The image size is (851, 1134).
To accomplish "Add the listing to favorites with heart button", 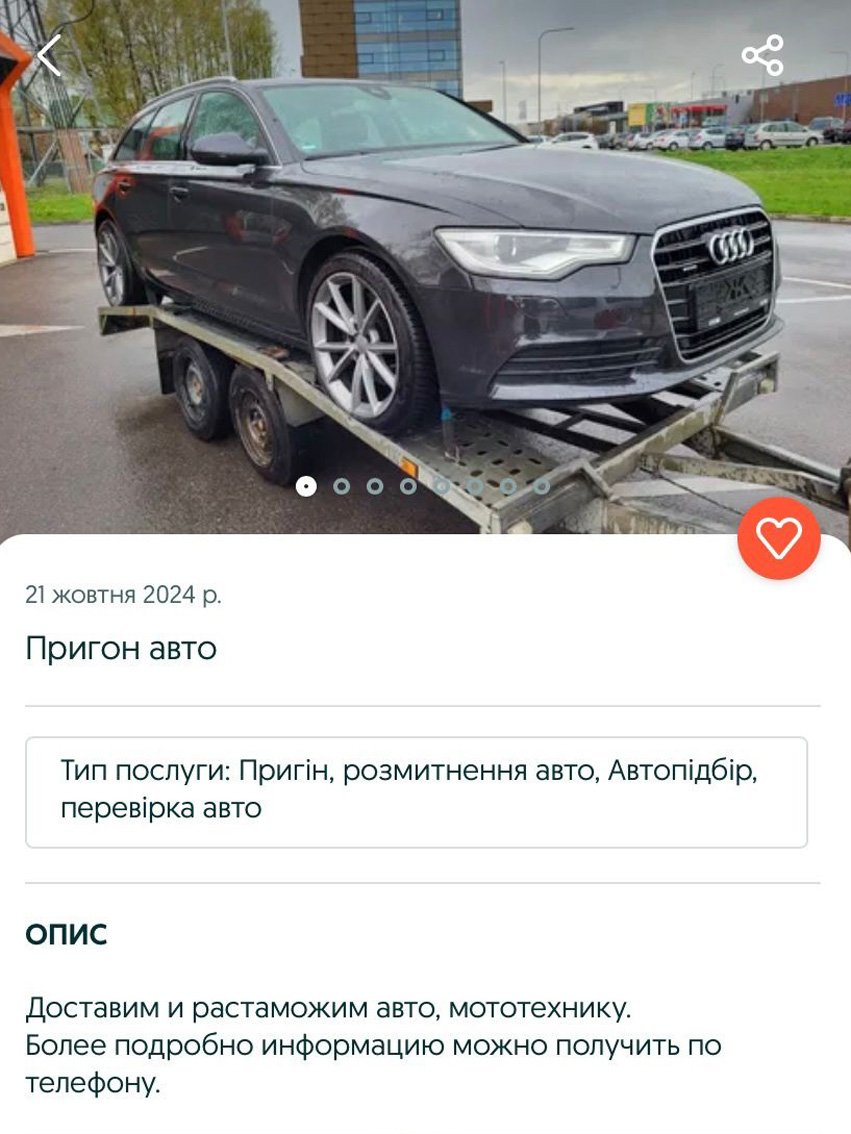I will pyautogui.click(x=778, y=538).
